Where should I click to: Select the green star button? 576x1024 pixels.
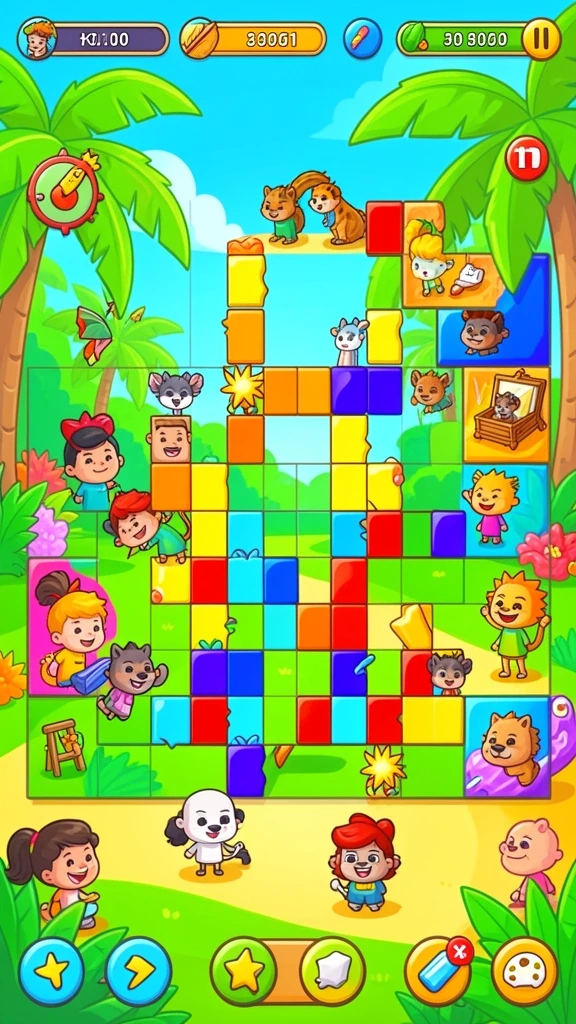[x=243, y=970]
